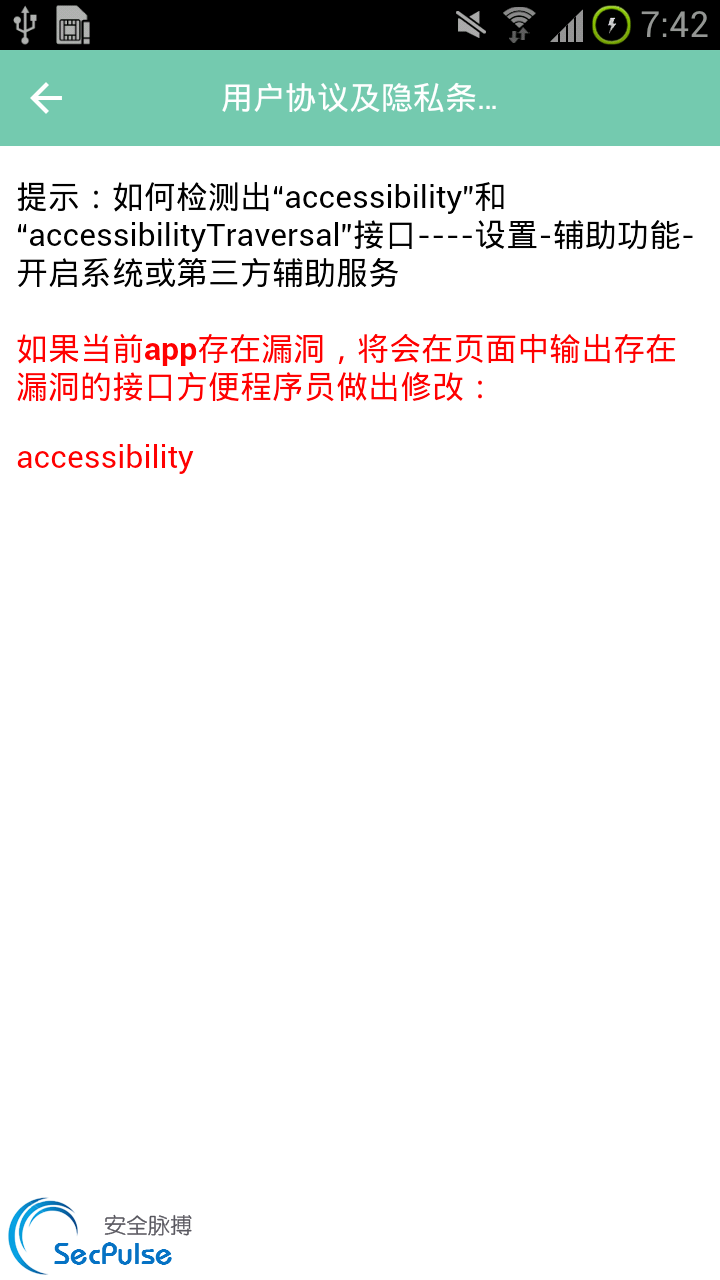Go back using the top-left arrow
720x1280 pixels.
point(46,98)
